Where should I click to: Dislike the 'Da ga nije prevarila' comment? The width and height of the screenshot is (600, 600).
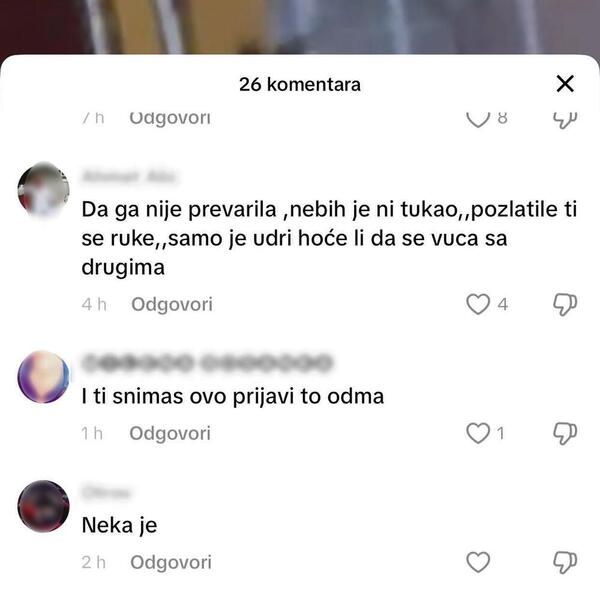pos(565,304)
